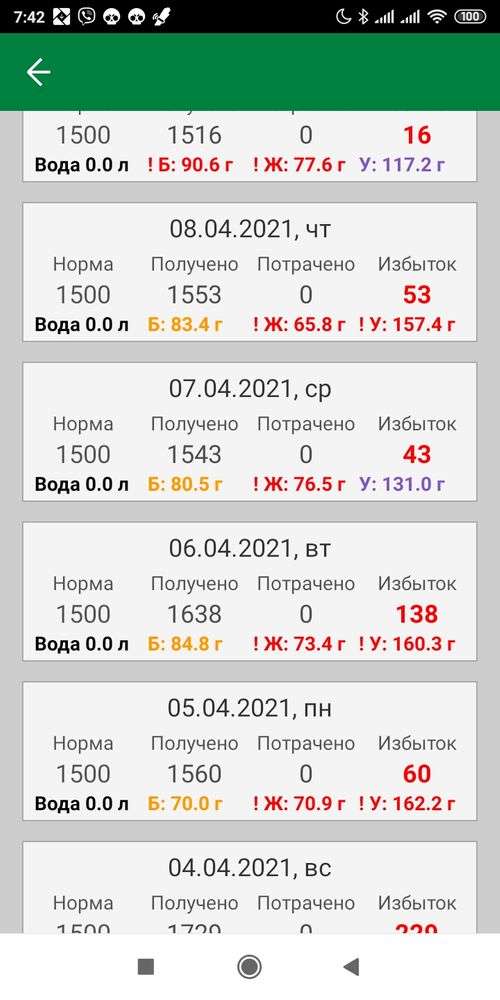Go back using the header arrow
500x1000 pixels.
[38, 72]
